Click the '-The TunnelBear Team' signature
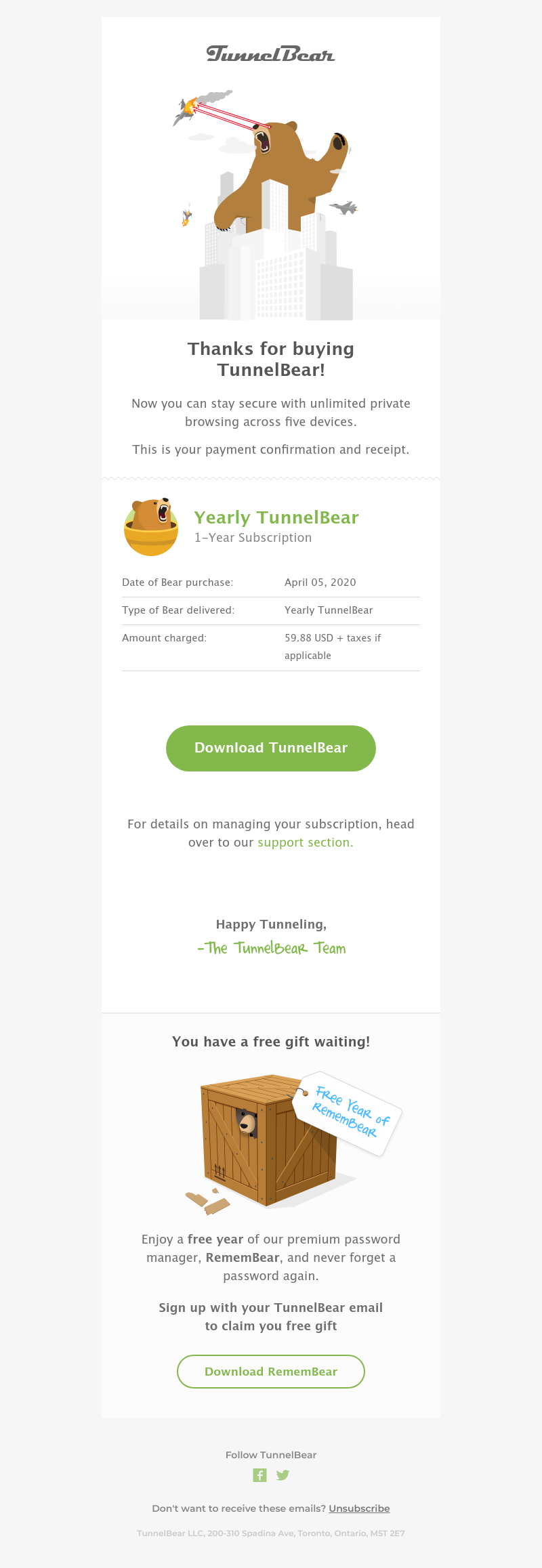542x1568 pixels. point(270,948)
